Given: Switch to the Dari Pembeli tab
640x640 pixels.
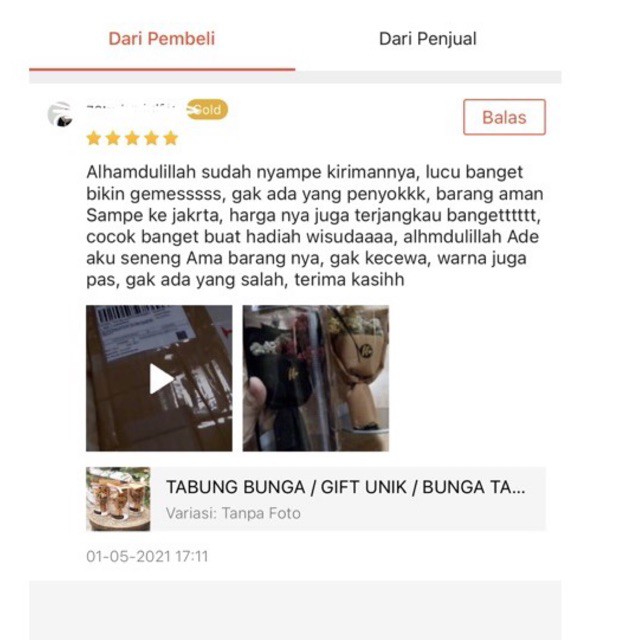Looking at the screenshot, I should [x=162, y=40].
